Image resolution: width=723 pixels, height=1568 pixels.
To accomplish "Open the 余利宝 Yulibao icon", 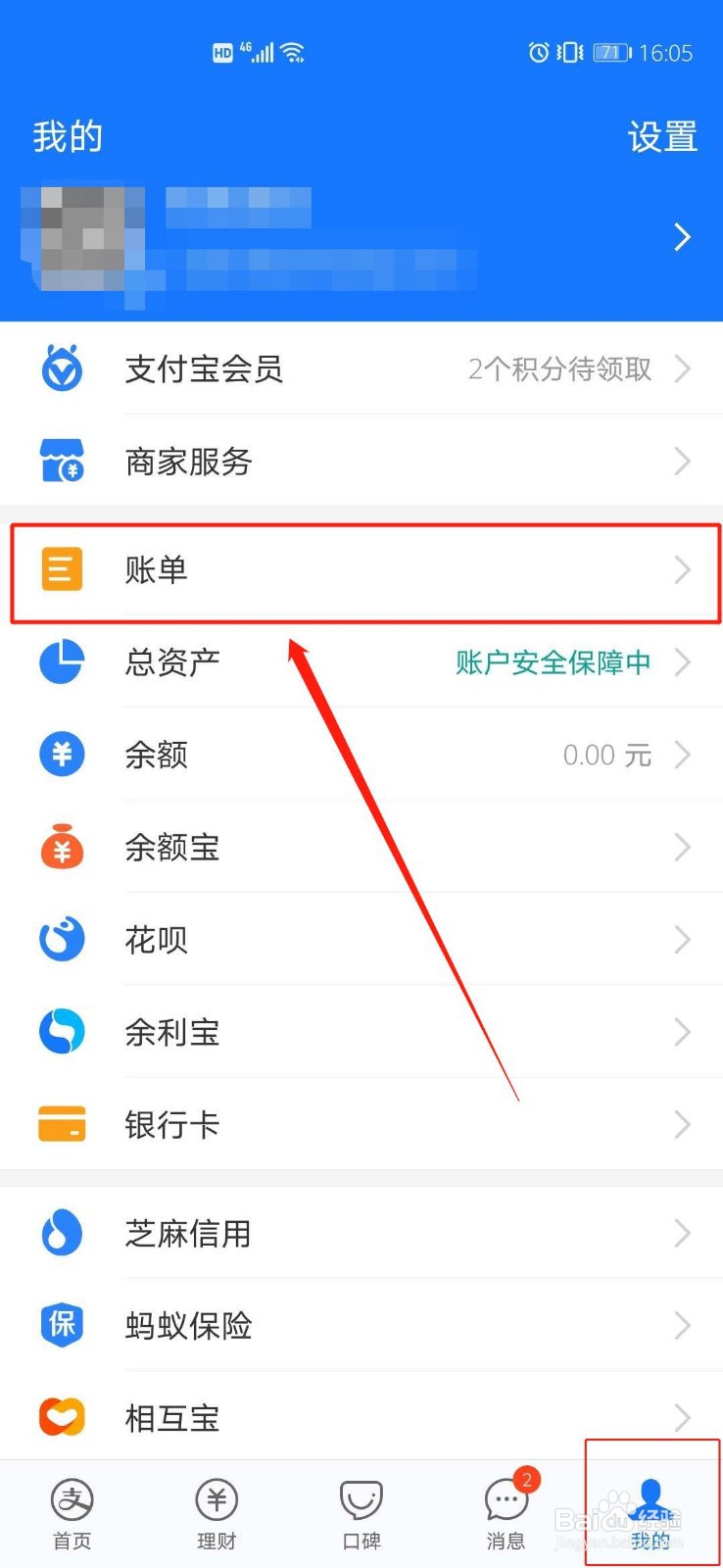I will pyautogui.click(x=62, y=1031).
